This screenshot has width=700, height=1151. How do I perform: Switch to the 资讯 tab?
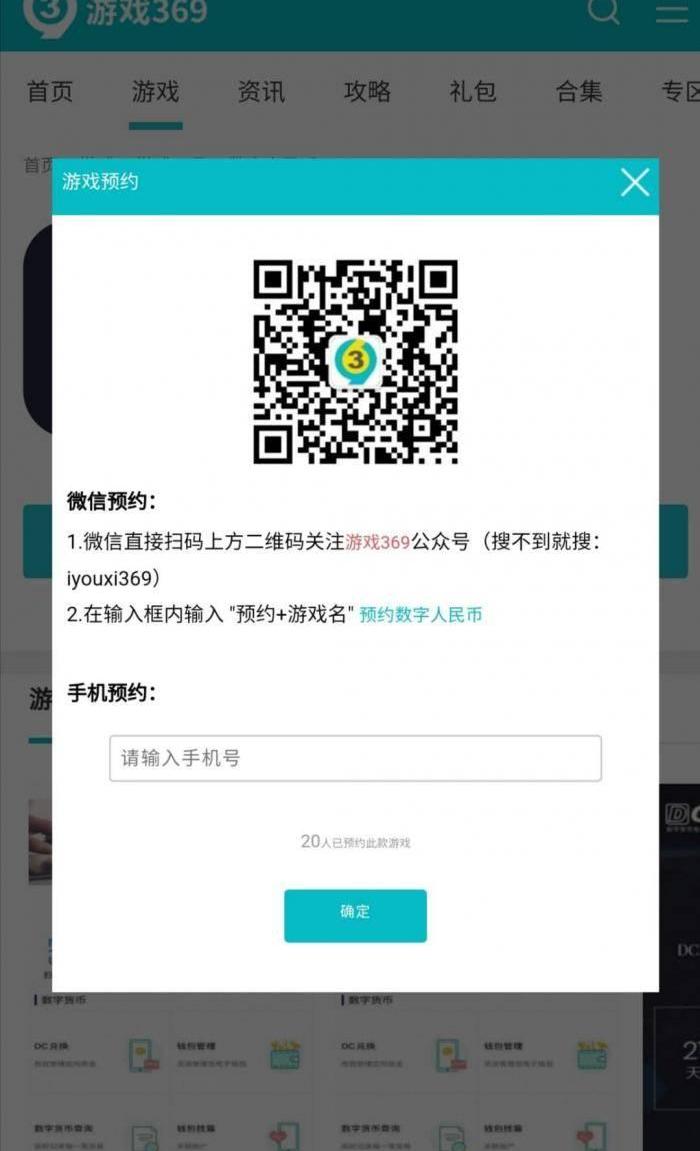[261, 92]
